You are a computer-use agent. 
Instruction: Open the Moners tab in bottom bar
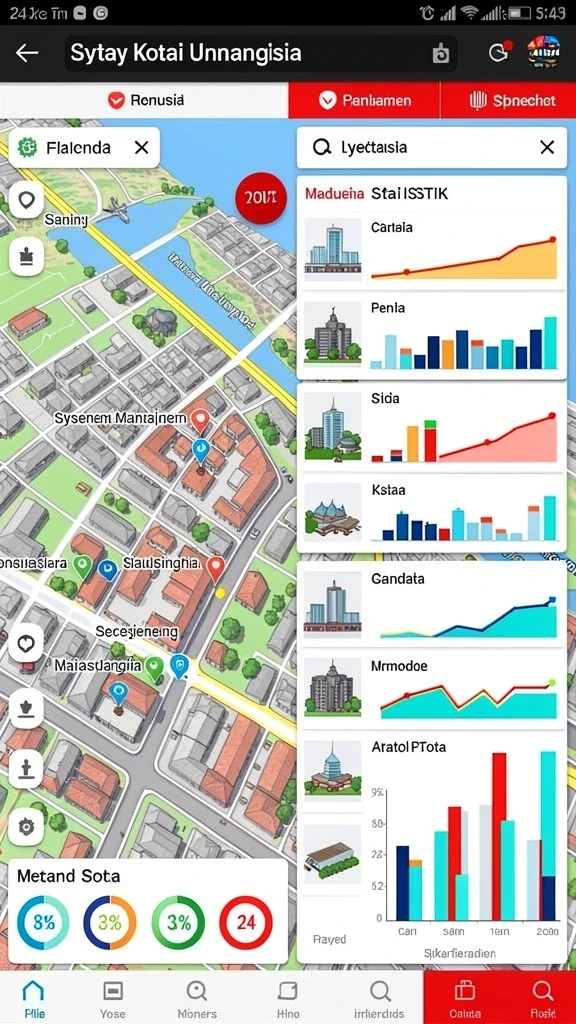[x=197, y=999]
